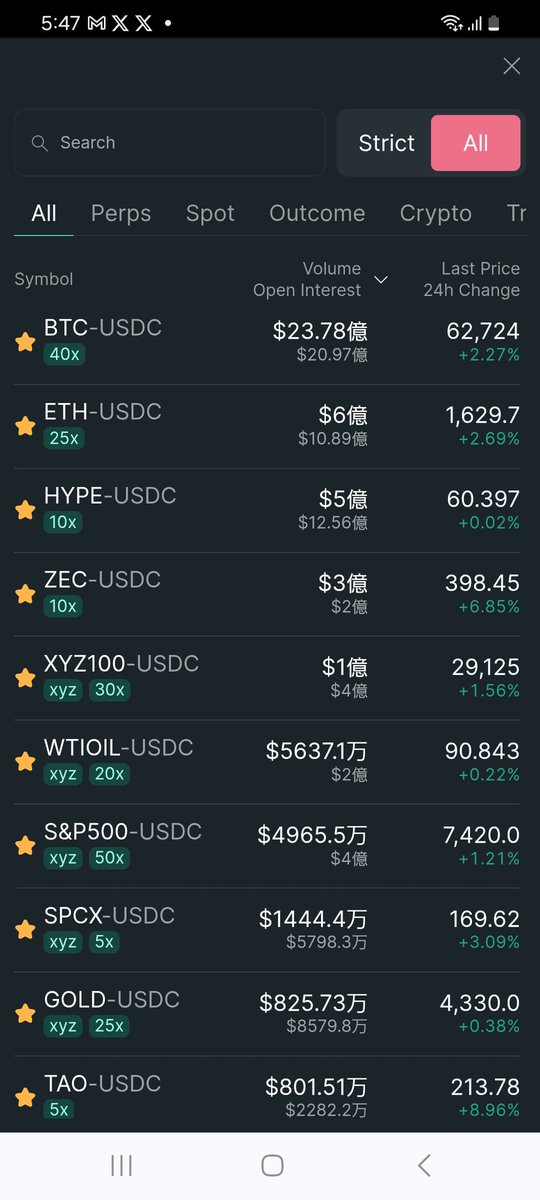Go back with the system back button
This screenshot has width=540, height=1200.
[424, 1165]
